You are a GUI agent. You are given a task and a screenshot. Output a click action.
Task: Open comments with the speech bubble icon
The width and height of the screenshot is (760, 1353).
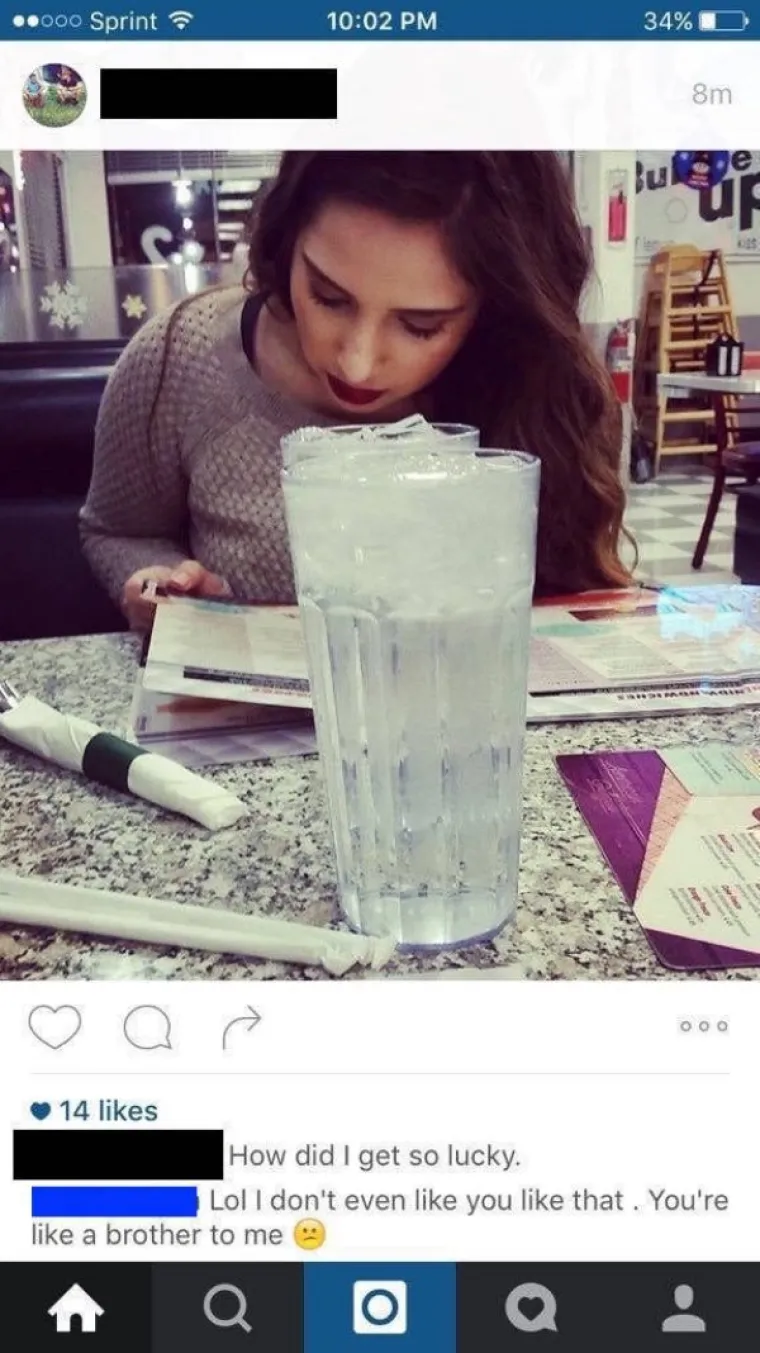tap(147, 1027)
